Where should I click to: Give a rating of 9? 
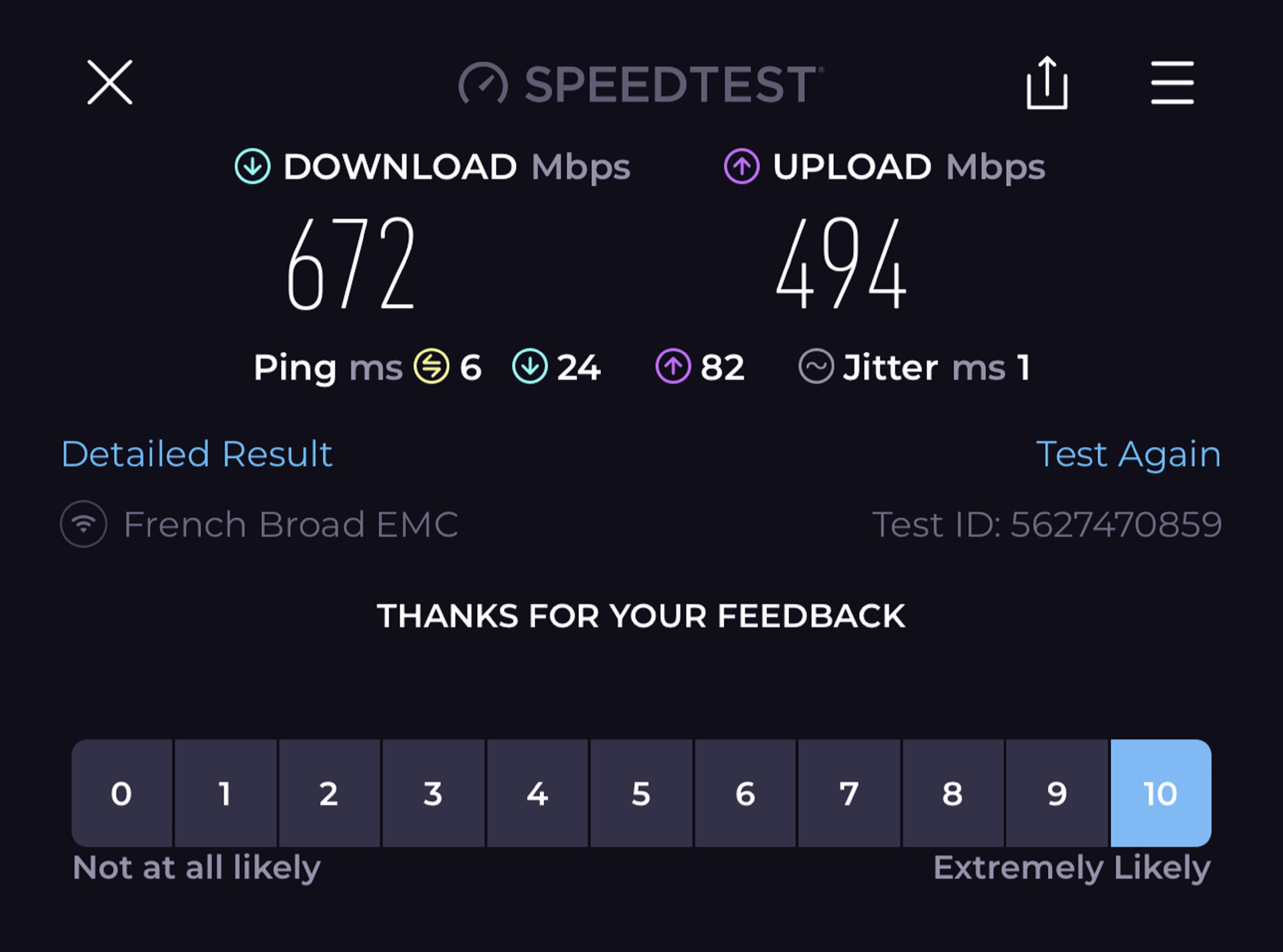[x=1057, y=793]
